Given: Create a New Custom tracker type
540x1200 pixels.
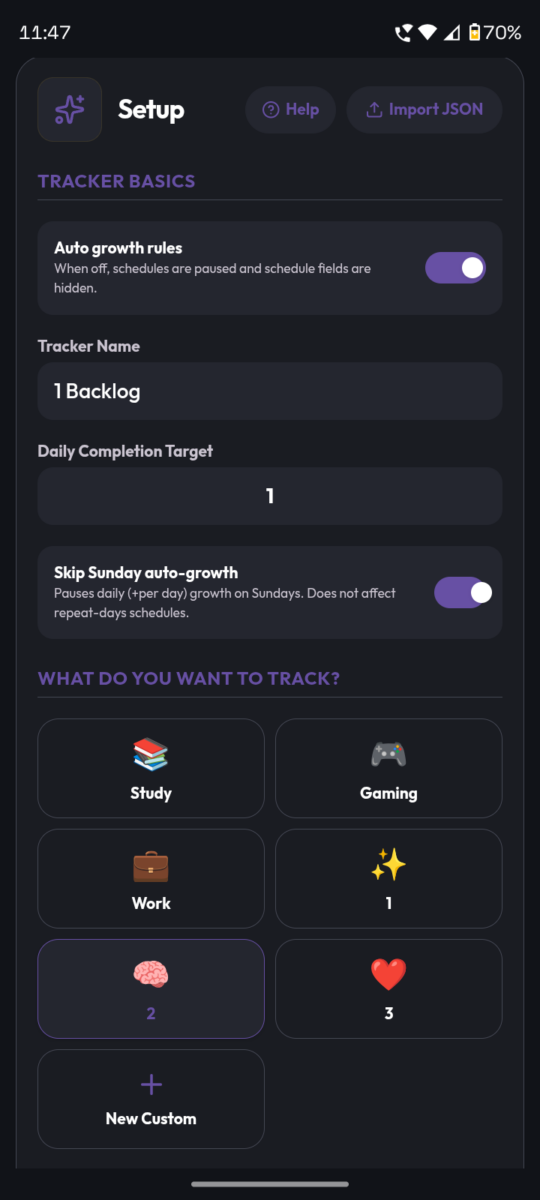Looking at the screenshot, I should [151, 1098].
